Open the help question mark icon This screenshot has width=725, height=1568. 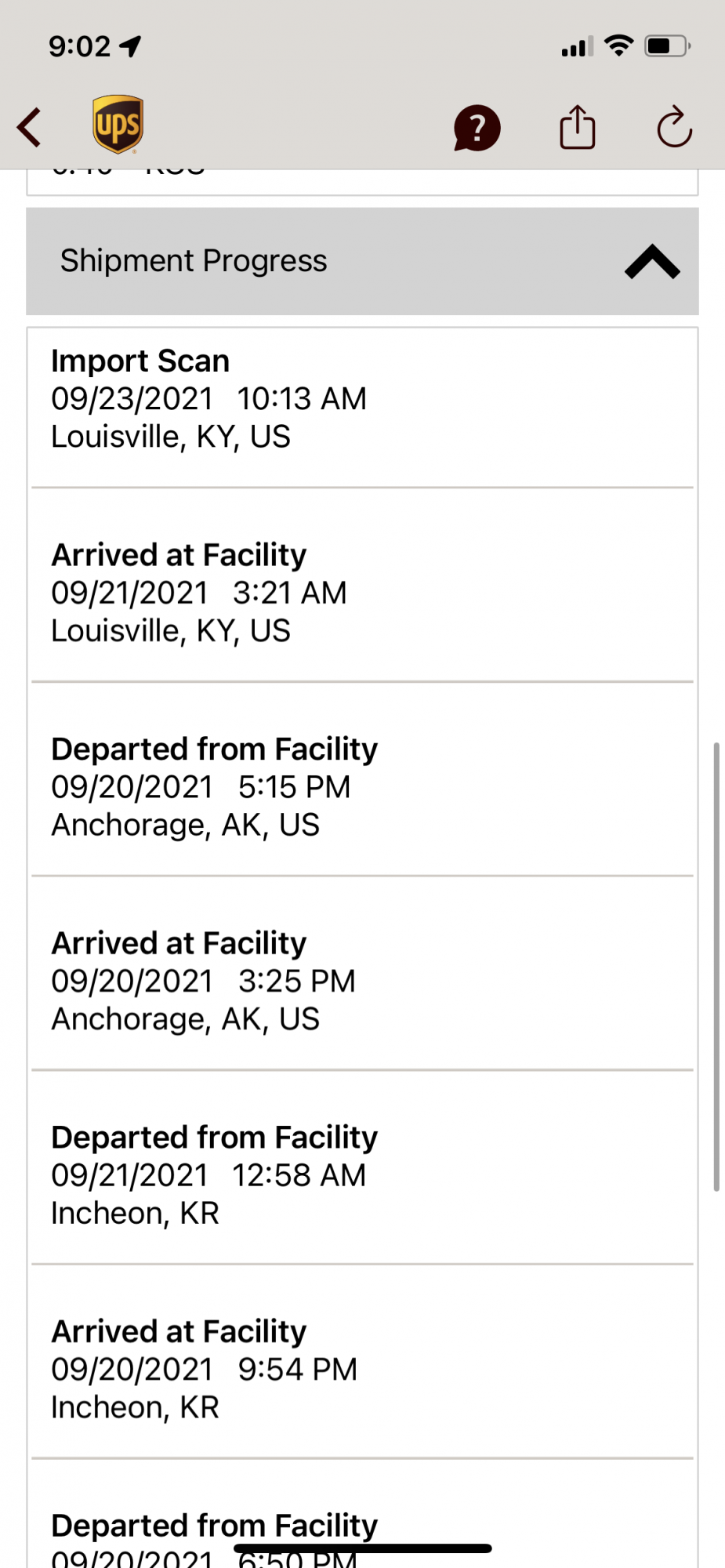(x=477, y=128)
